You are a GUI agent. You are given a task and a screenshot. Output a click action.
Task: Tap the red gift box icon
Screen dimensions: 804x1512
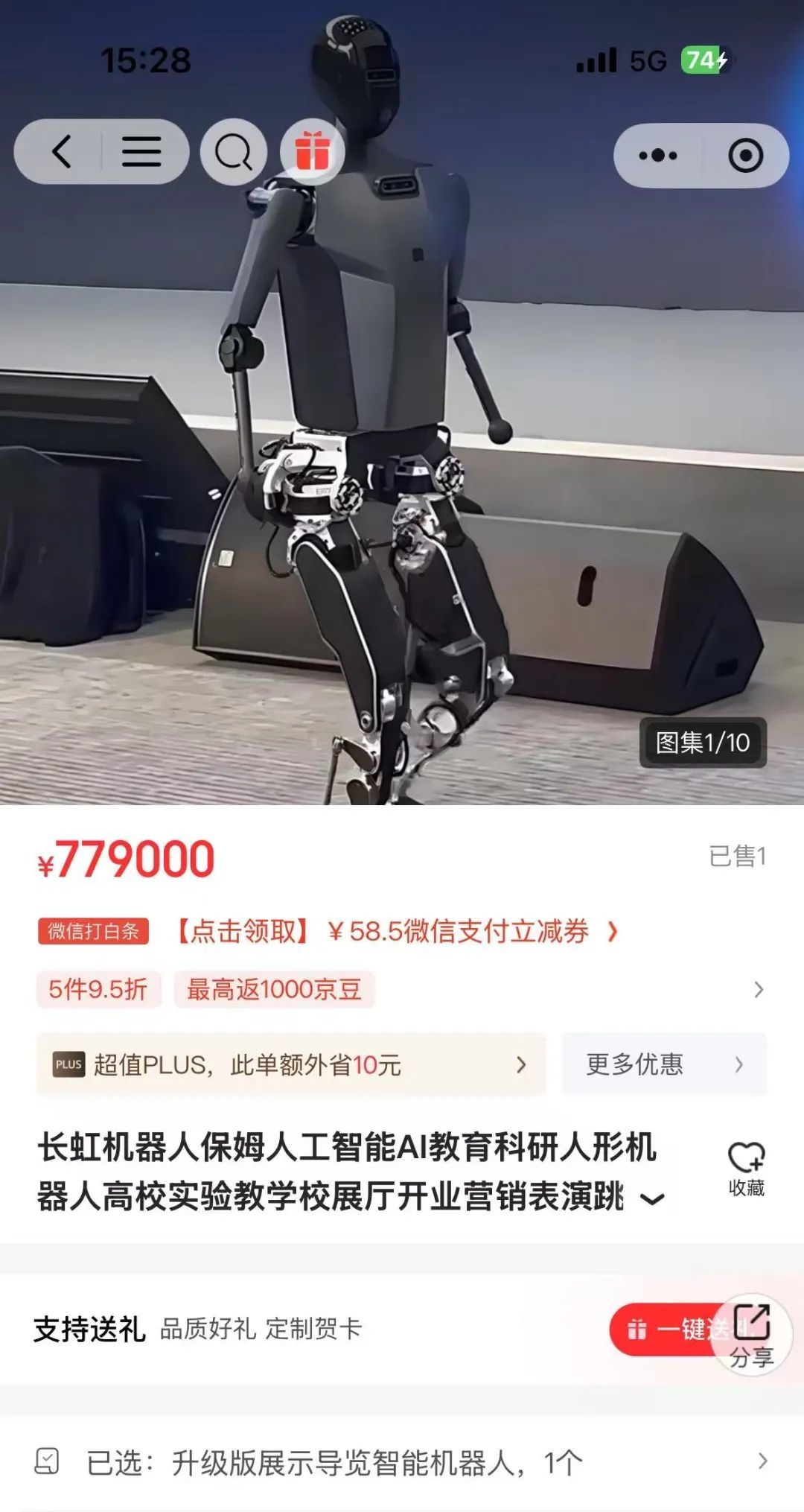313,152
